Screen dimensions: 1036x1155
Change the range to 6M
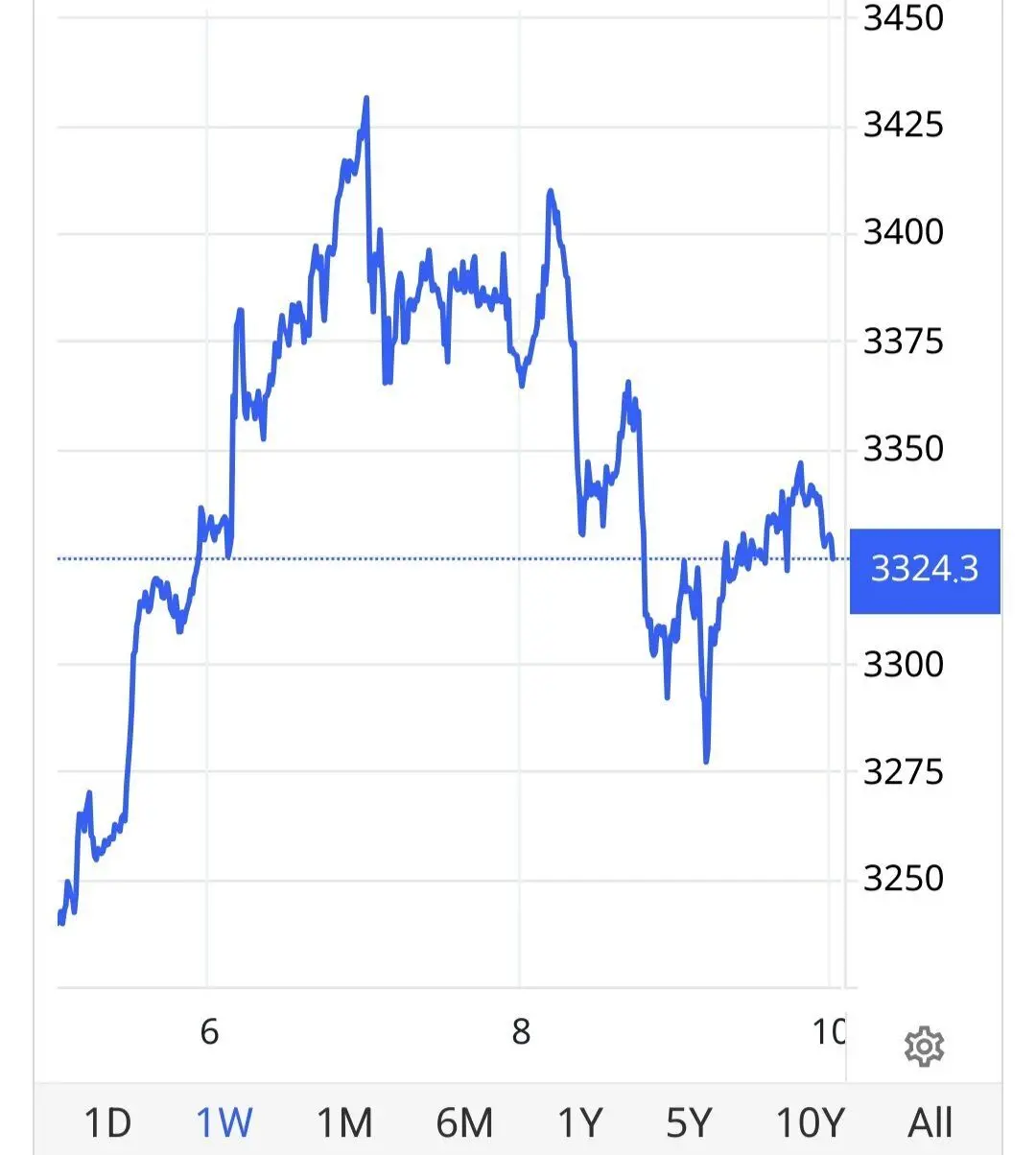(464, 1121)
